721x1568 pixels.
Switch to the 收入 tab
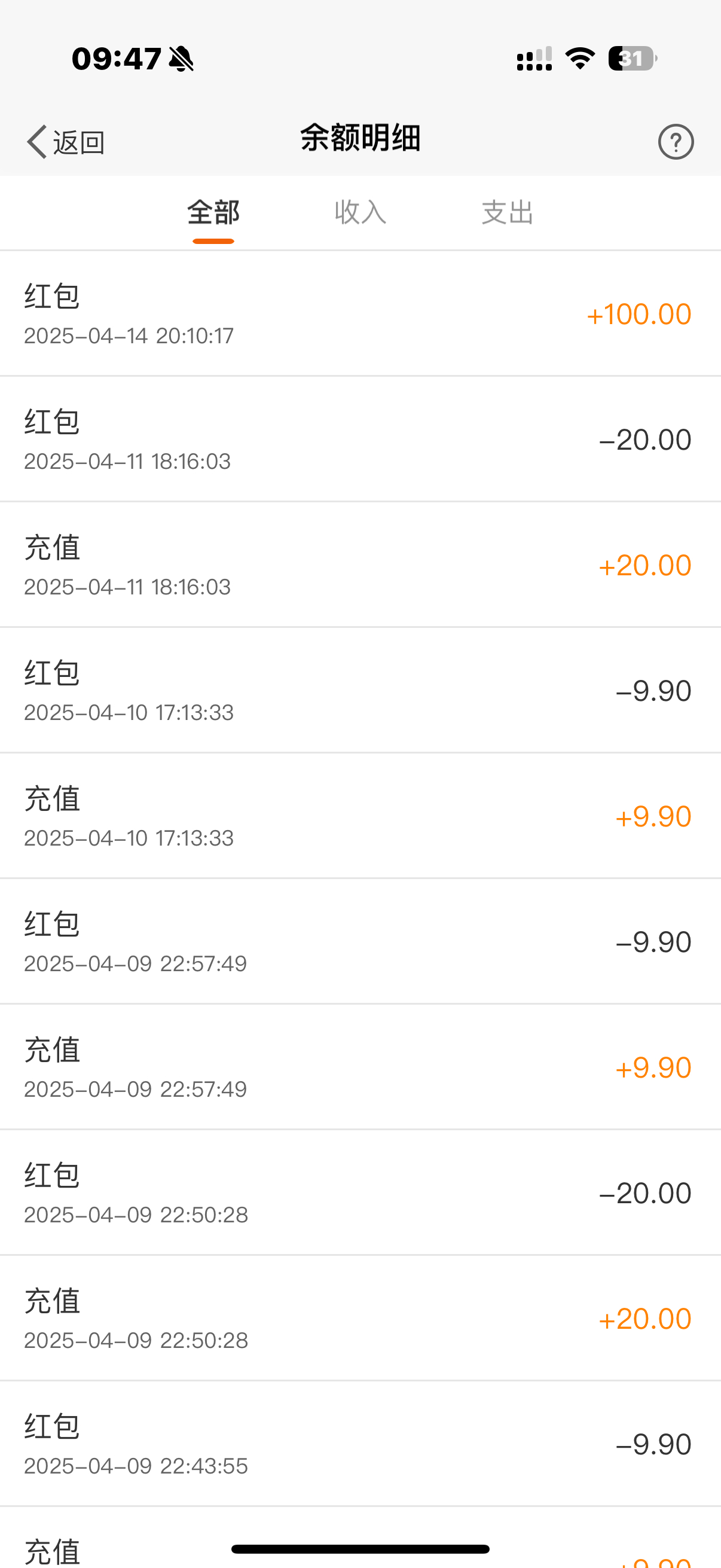[x=360, y=212]
